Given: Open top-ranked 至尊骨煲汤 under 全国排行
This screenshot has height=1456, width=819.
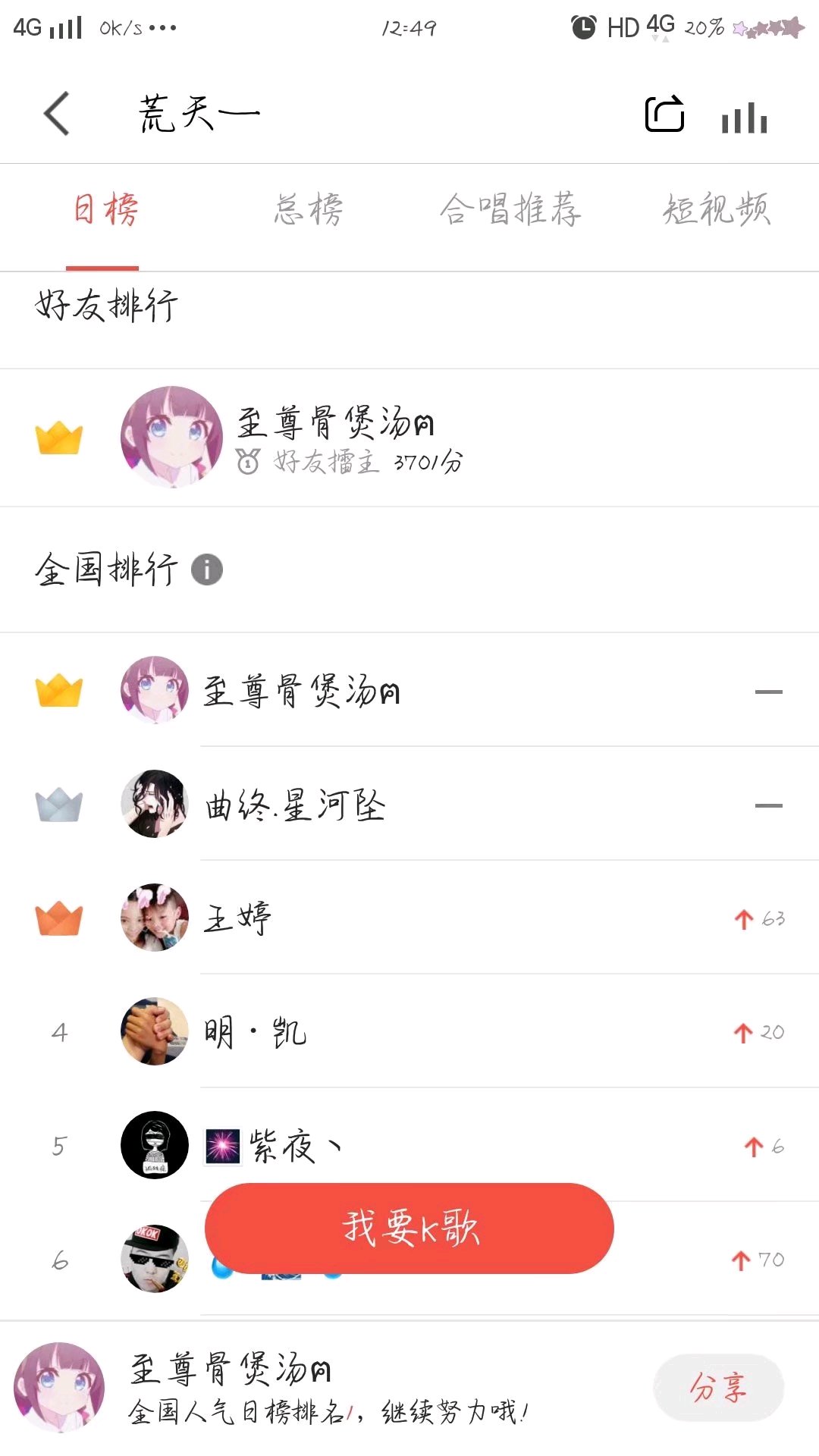Looking at the screenshot, I should pyautogui.click(x=301, y=691).
